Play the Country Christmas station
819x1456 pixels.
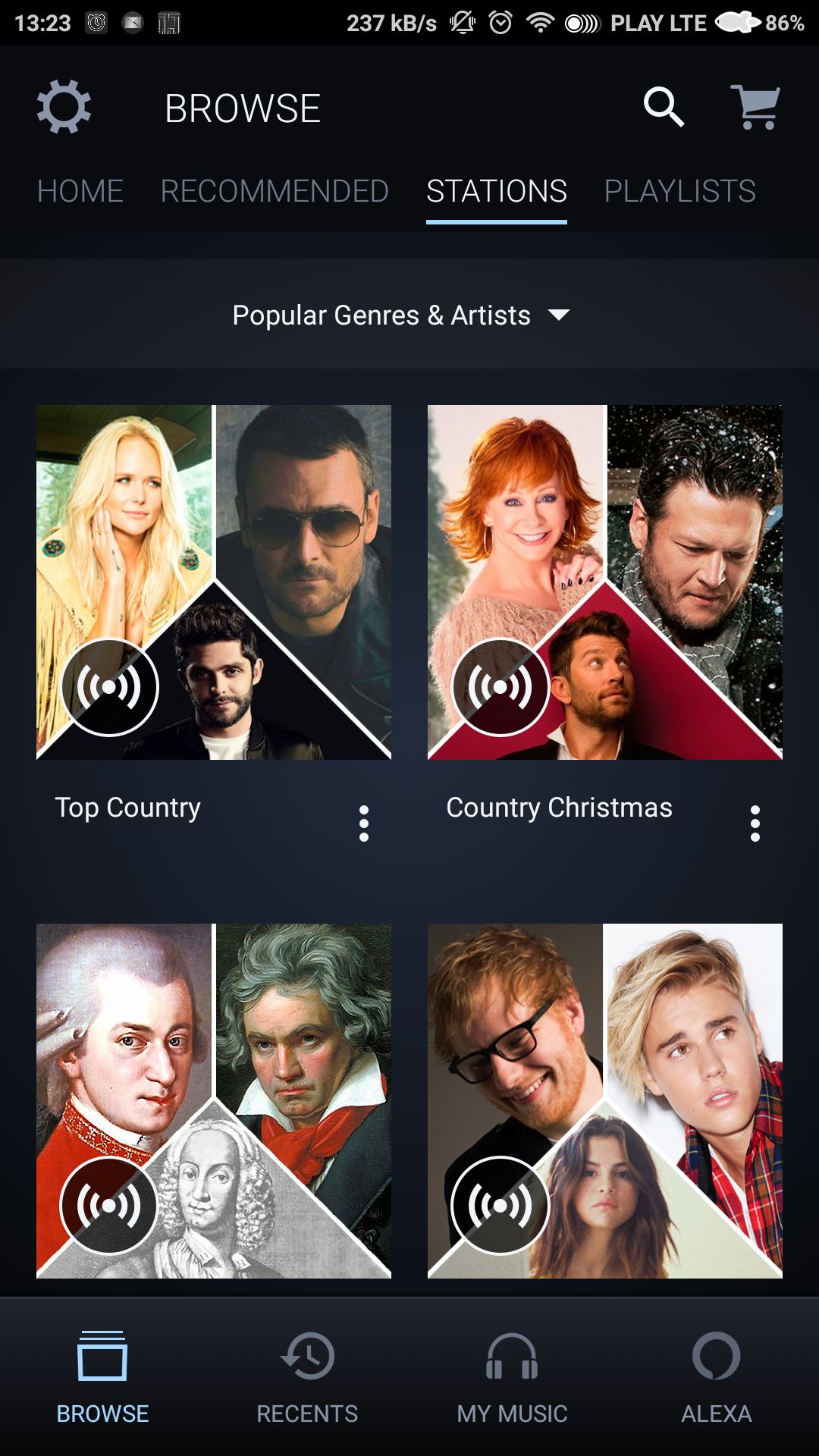point(500,687)
